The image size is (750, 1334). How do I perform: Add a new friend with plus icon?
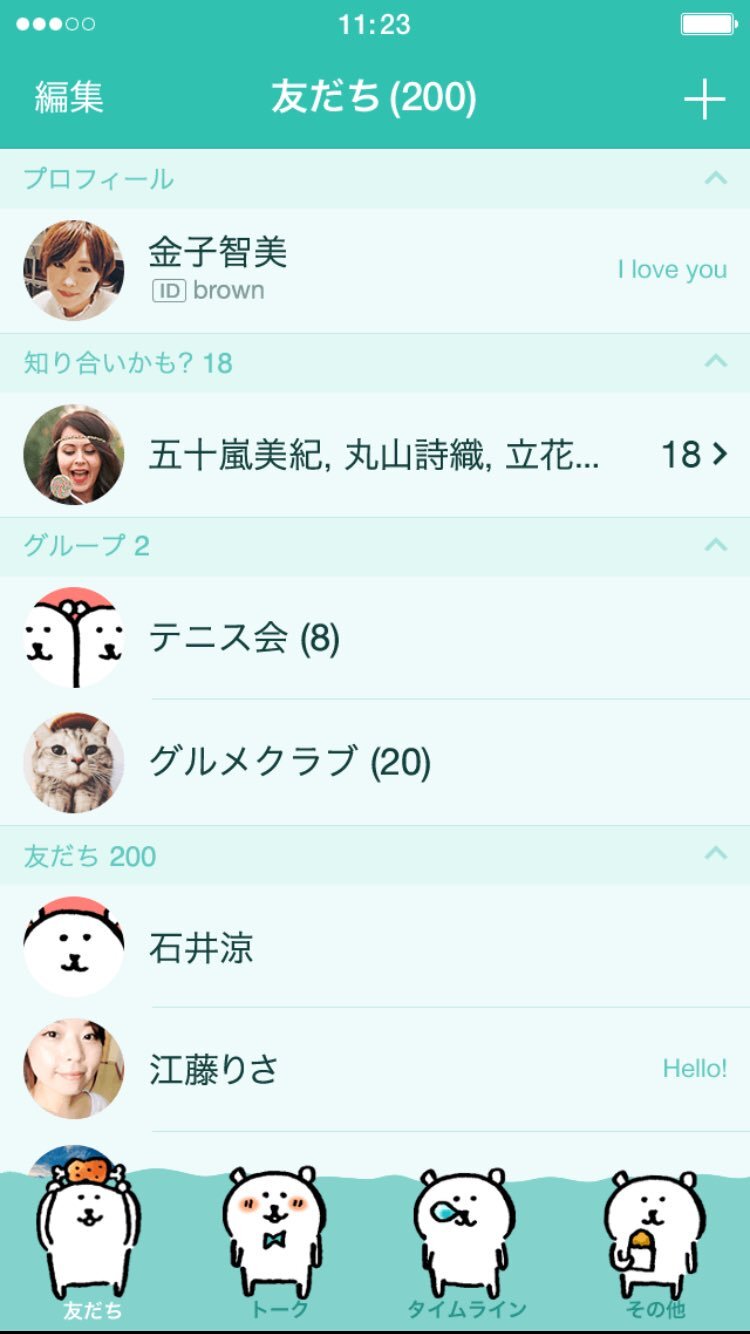coord(704,99)
